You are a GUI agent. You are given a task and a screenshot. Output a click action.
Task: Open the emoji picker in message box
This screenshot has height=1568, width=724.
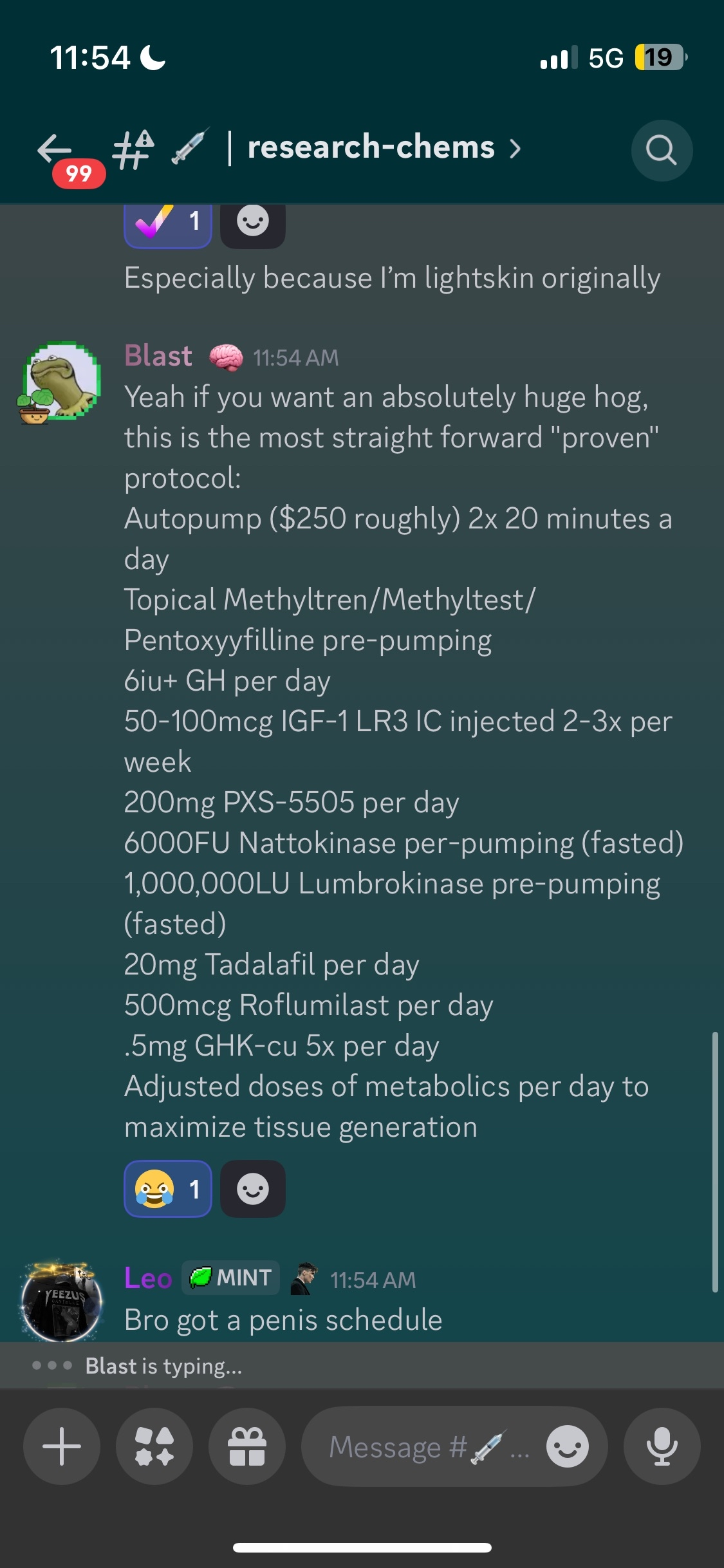point(567,1446)
